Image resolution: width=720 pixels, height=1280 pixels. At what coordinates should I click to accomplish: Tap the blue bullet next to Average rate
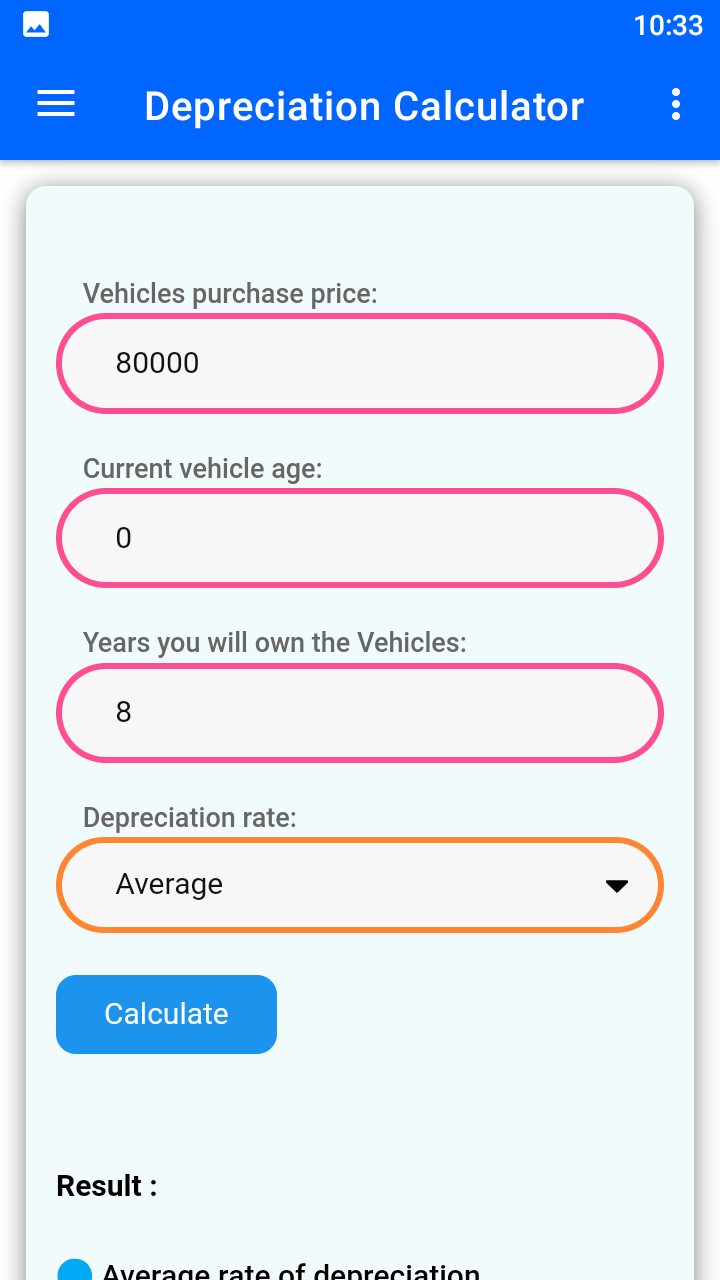click(73, 1271)
